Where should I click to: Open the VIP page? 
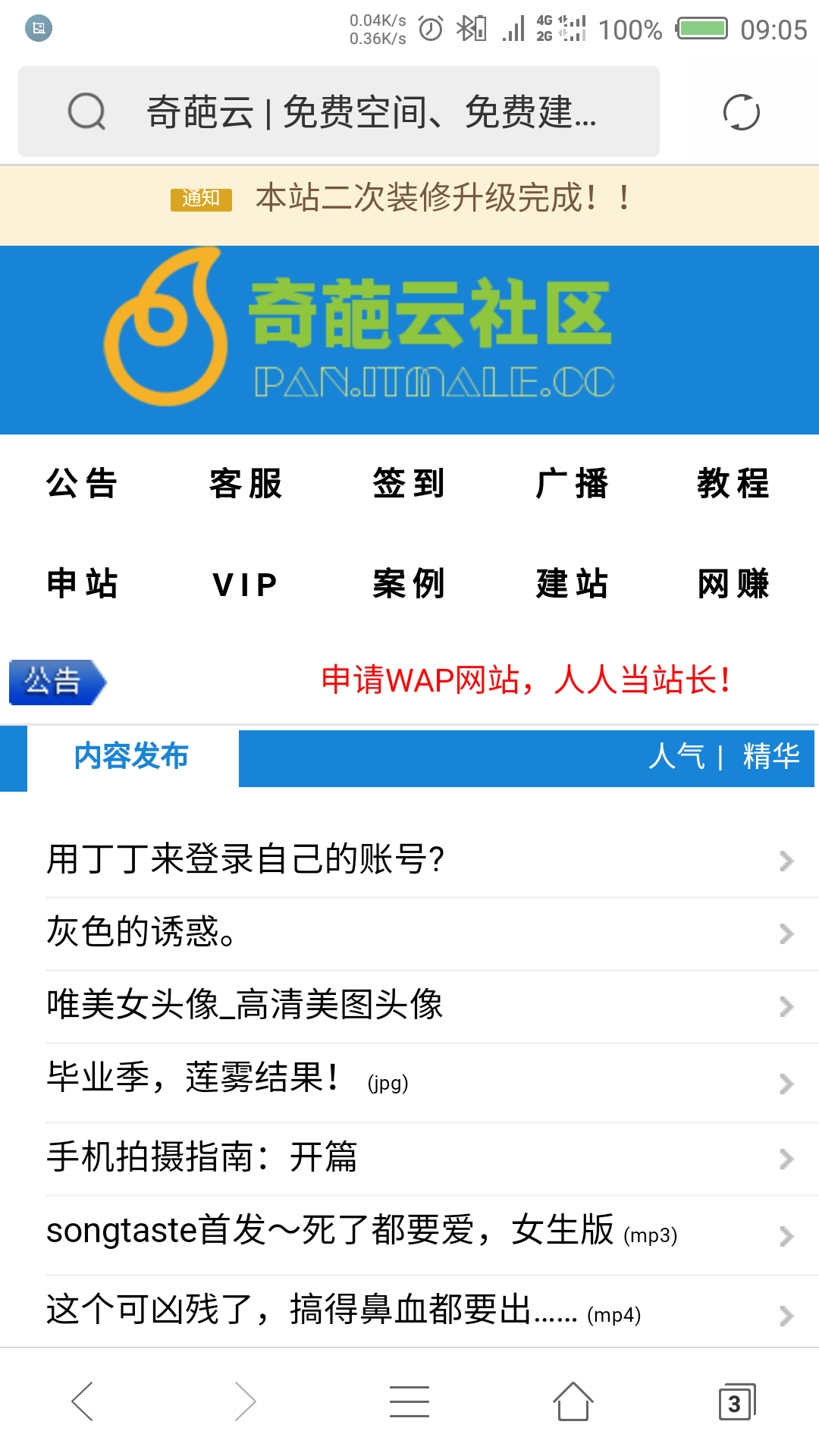click(x=245, y=584)
